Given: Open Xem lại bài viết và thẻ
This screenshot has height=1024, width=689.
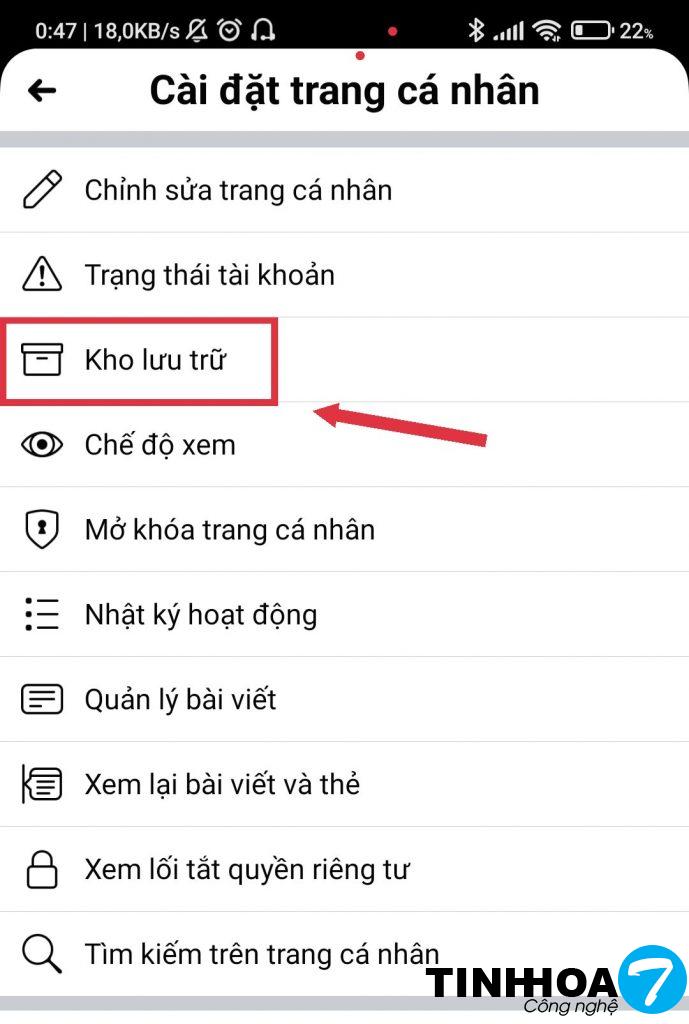Looking at the screenshot, I should tap(221, 784).
